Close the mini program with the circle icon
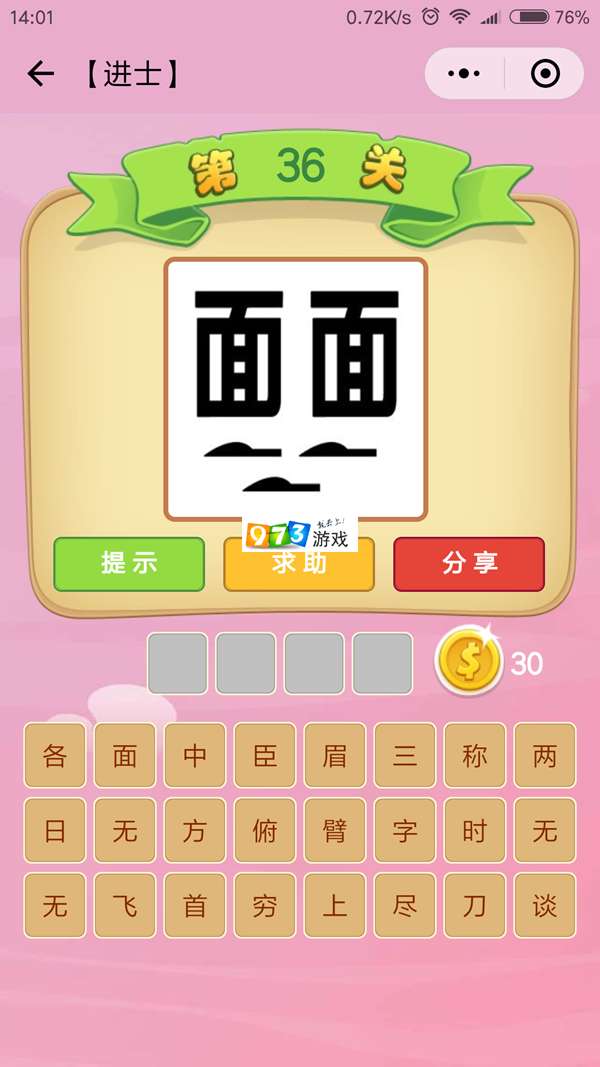 545,74
